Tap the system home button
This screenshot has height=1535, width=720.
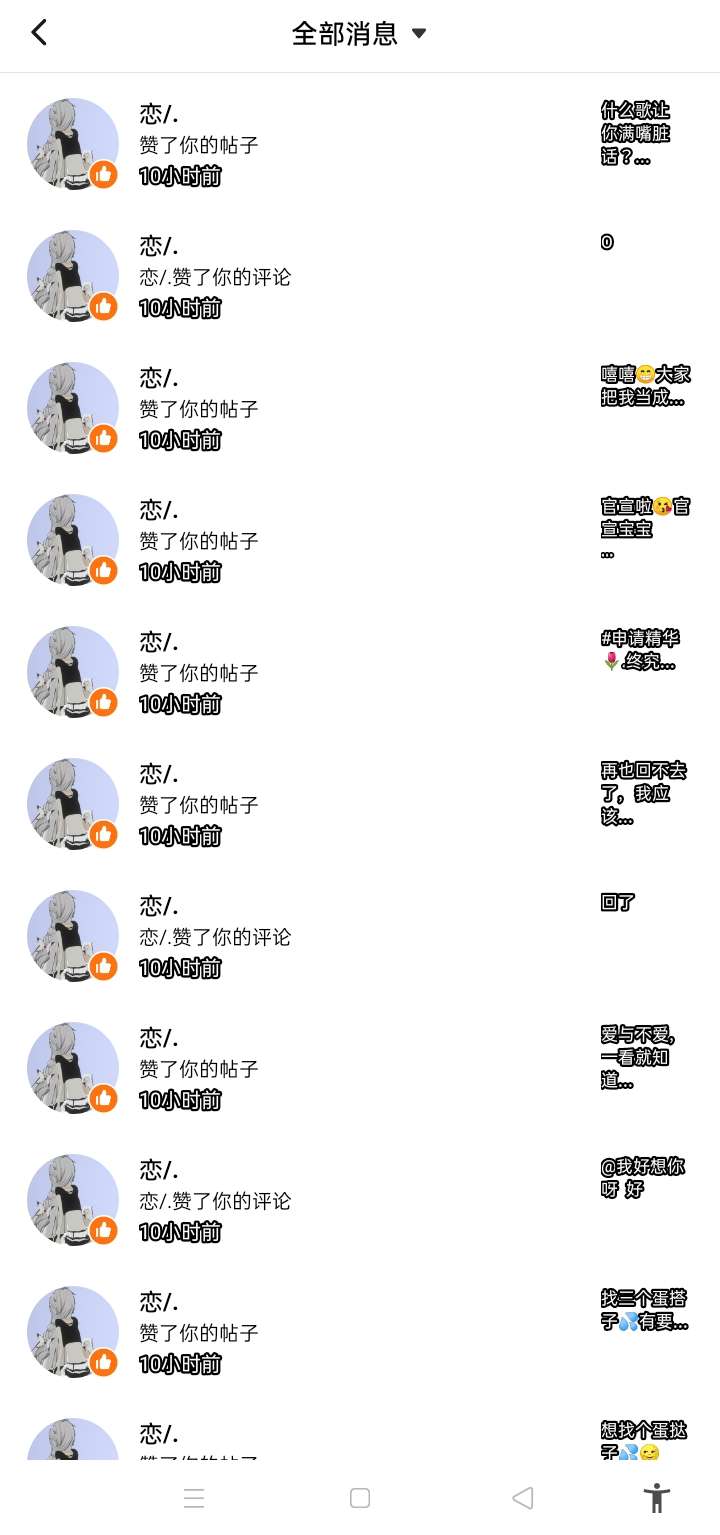pos(360,1497)
